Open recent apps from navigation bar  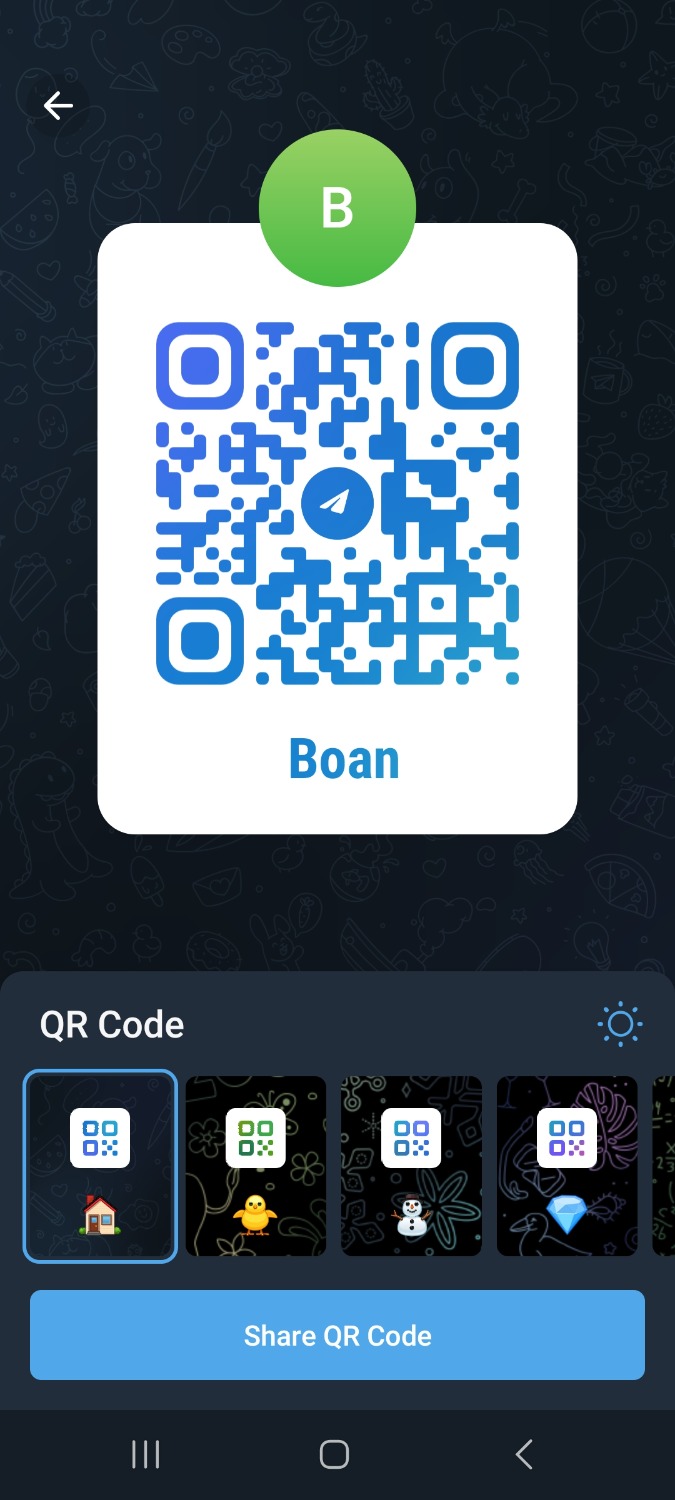(x=146, y=1455)
